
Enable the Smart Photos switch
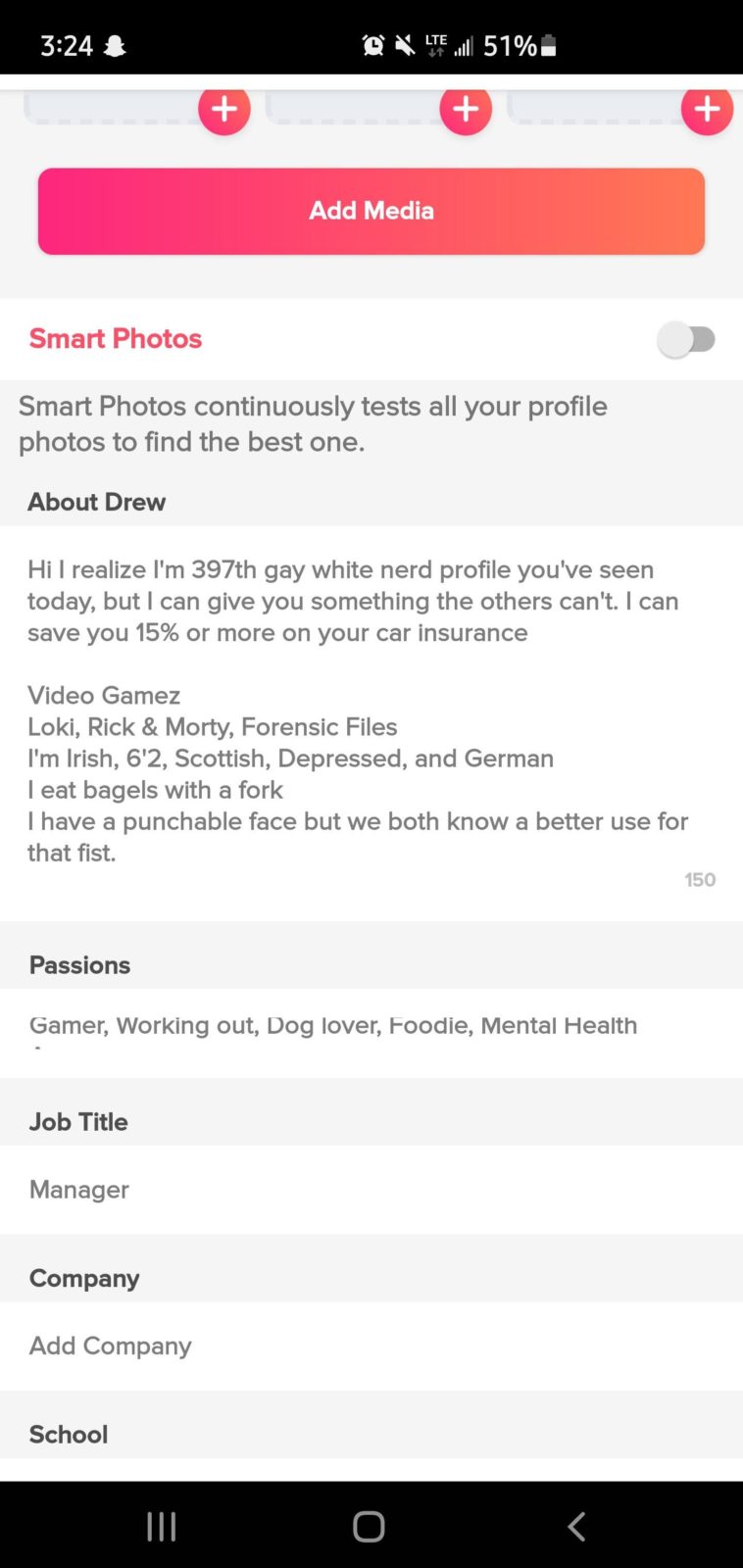pos(686,339)
